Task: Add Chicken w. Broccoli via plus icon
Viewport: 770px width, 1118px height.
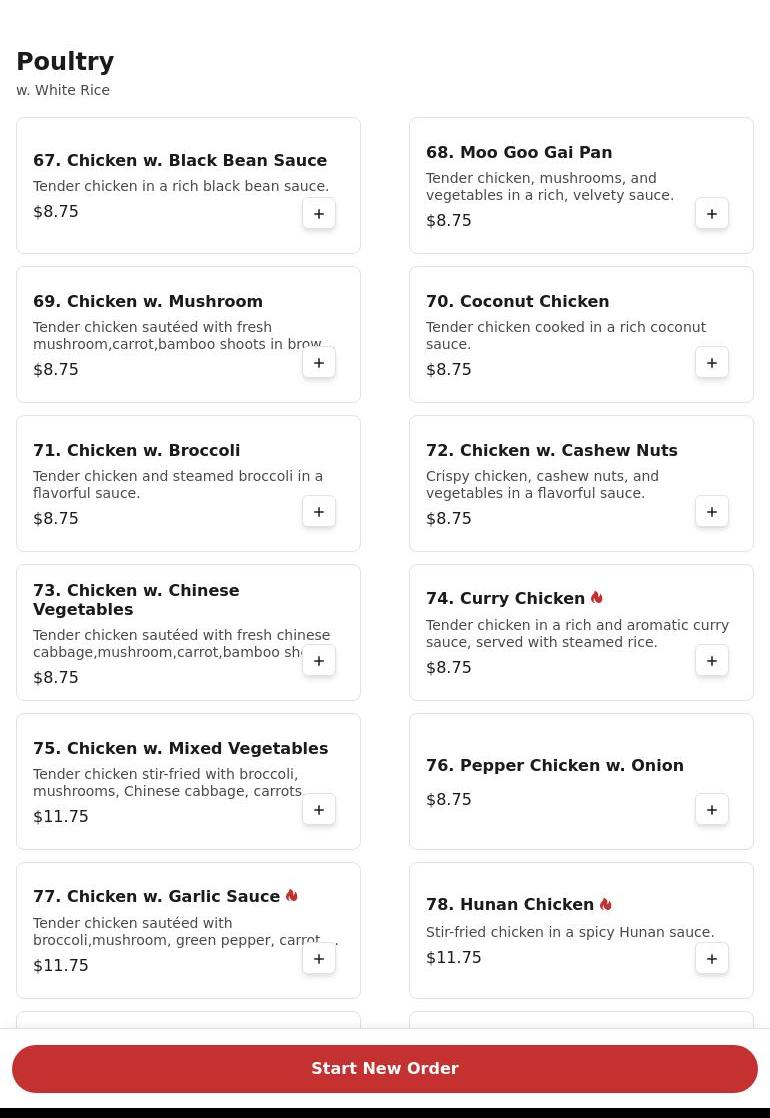Action: pyautogui.click(x=318, y=511)
